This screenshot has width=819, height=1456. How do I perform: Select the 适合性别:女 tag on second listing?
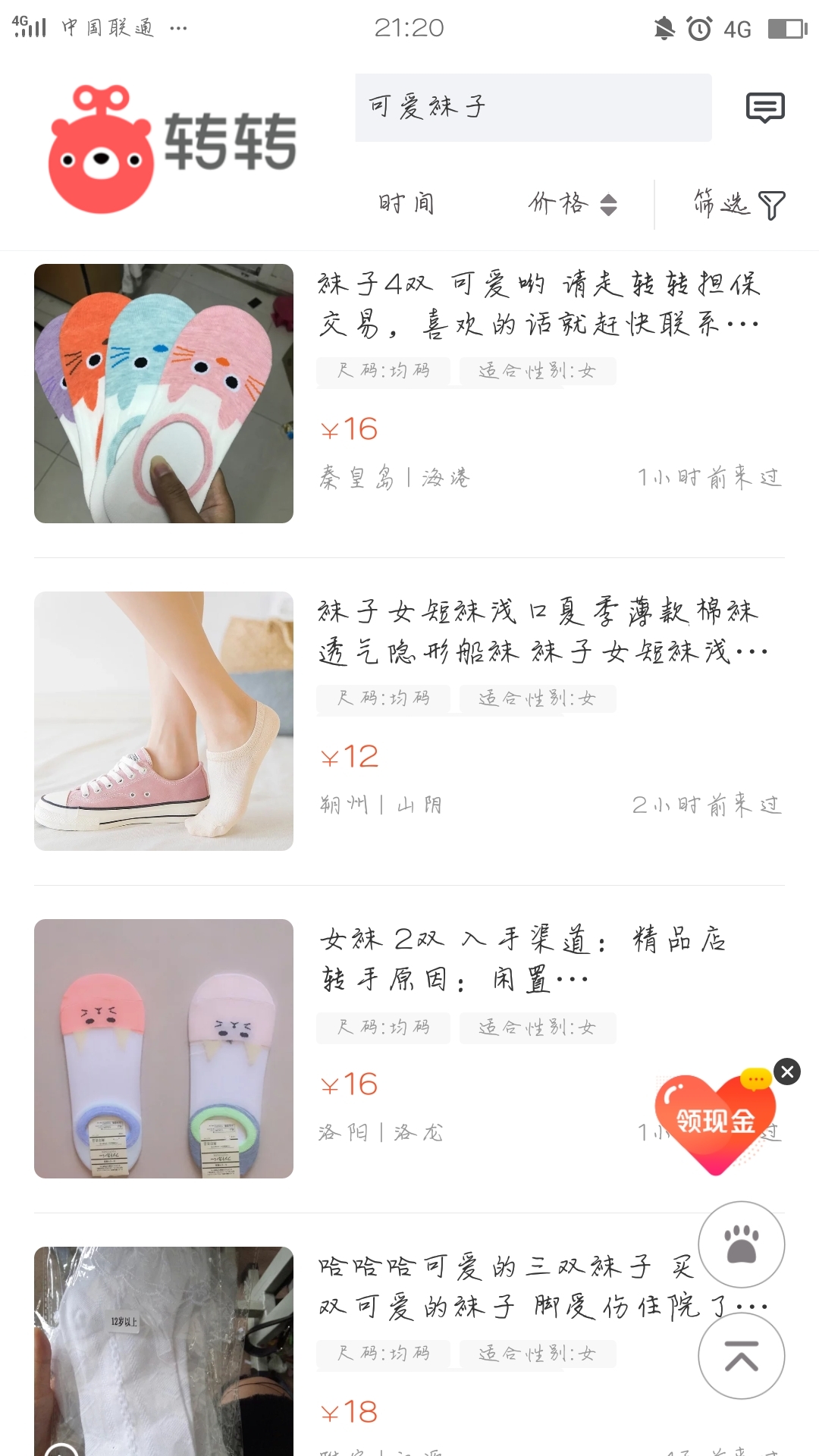537,698
